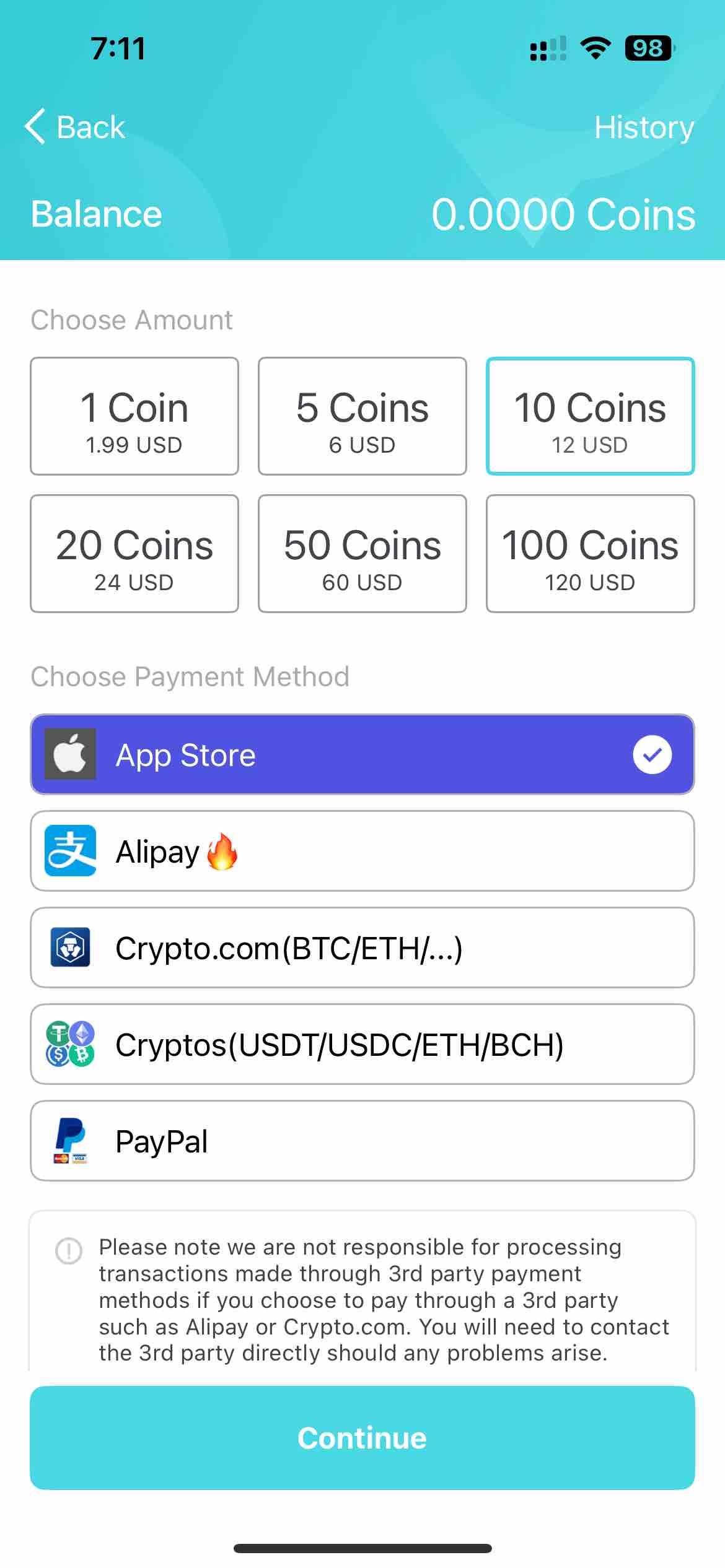Select PayPal payment method

[362, 1141]
